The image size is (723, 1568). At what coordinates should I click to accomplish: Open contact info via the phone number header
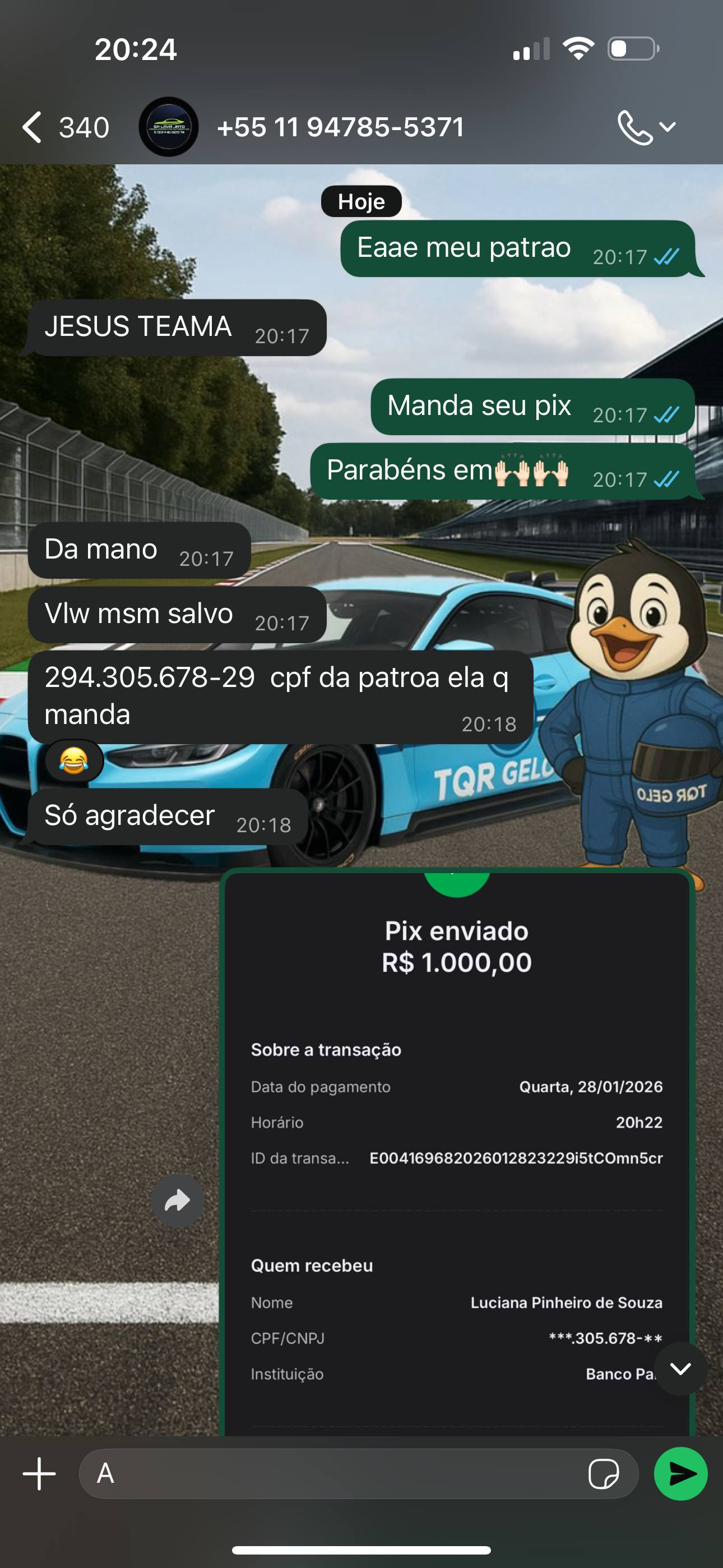pyautogui.click(x=341, y=126)
